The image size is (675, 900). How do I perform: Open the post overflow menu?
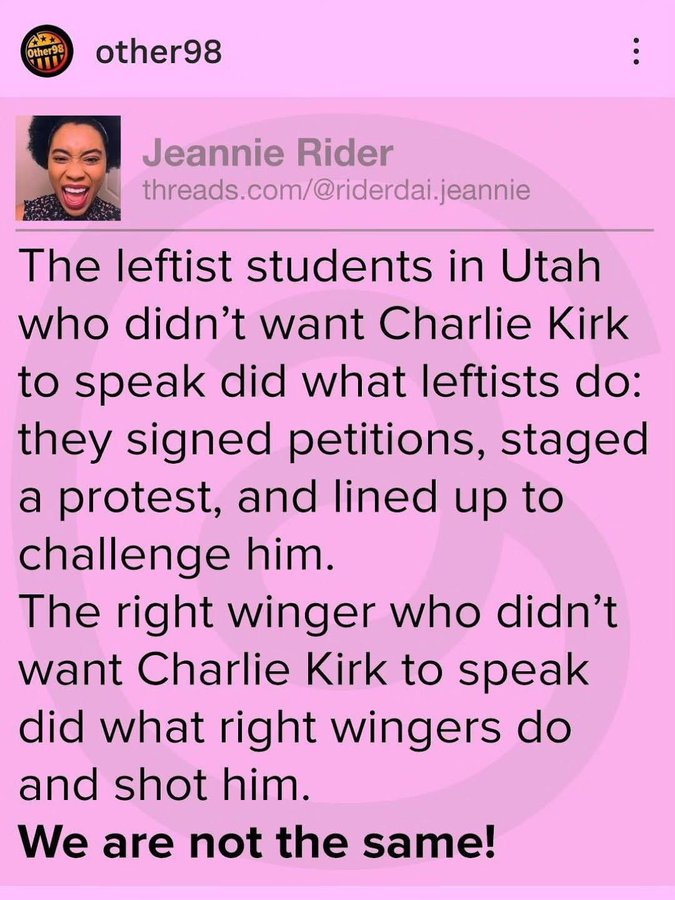tap(636, 52)
